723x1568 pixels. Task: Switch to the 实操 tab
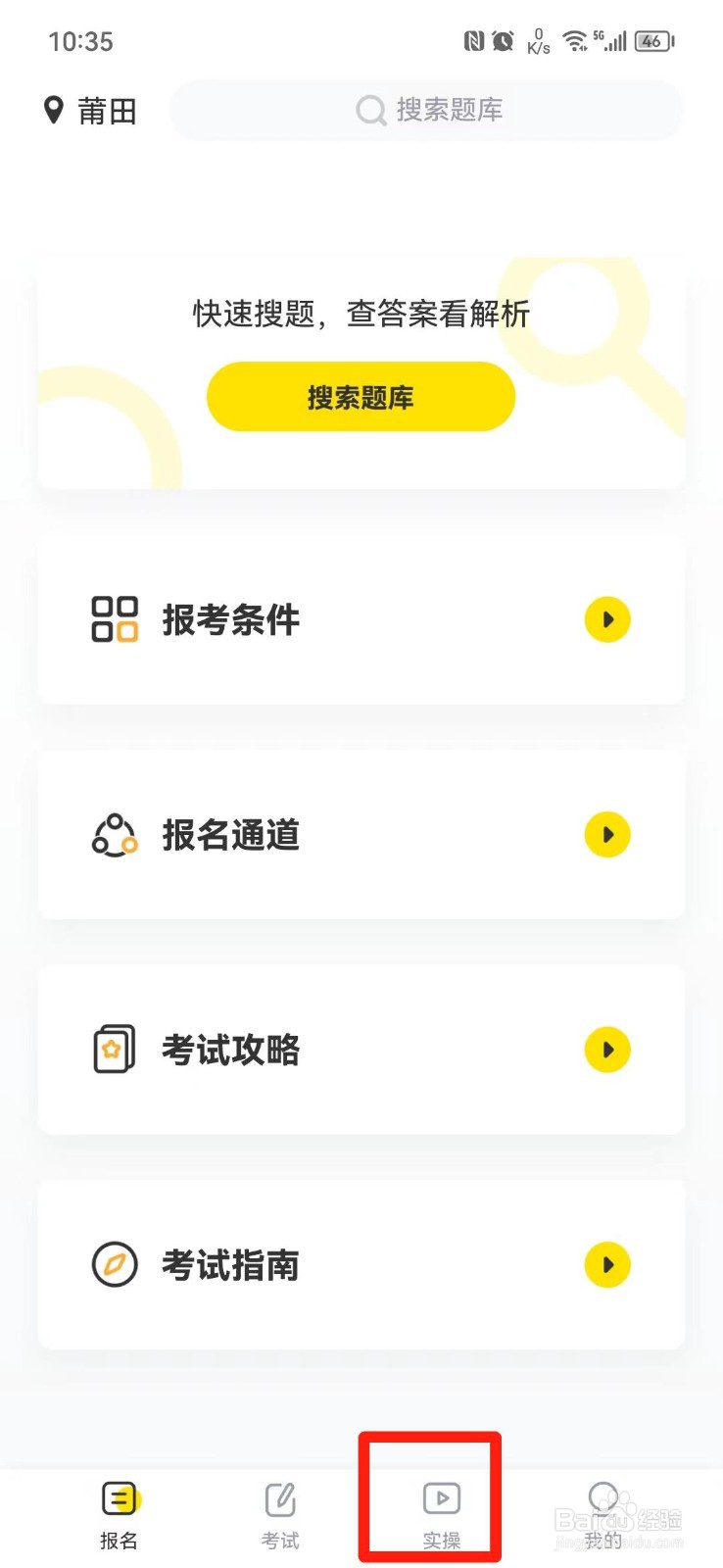(441, 1514)
